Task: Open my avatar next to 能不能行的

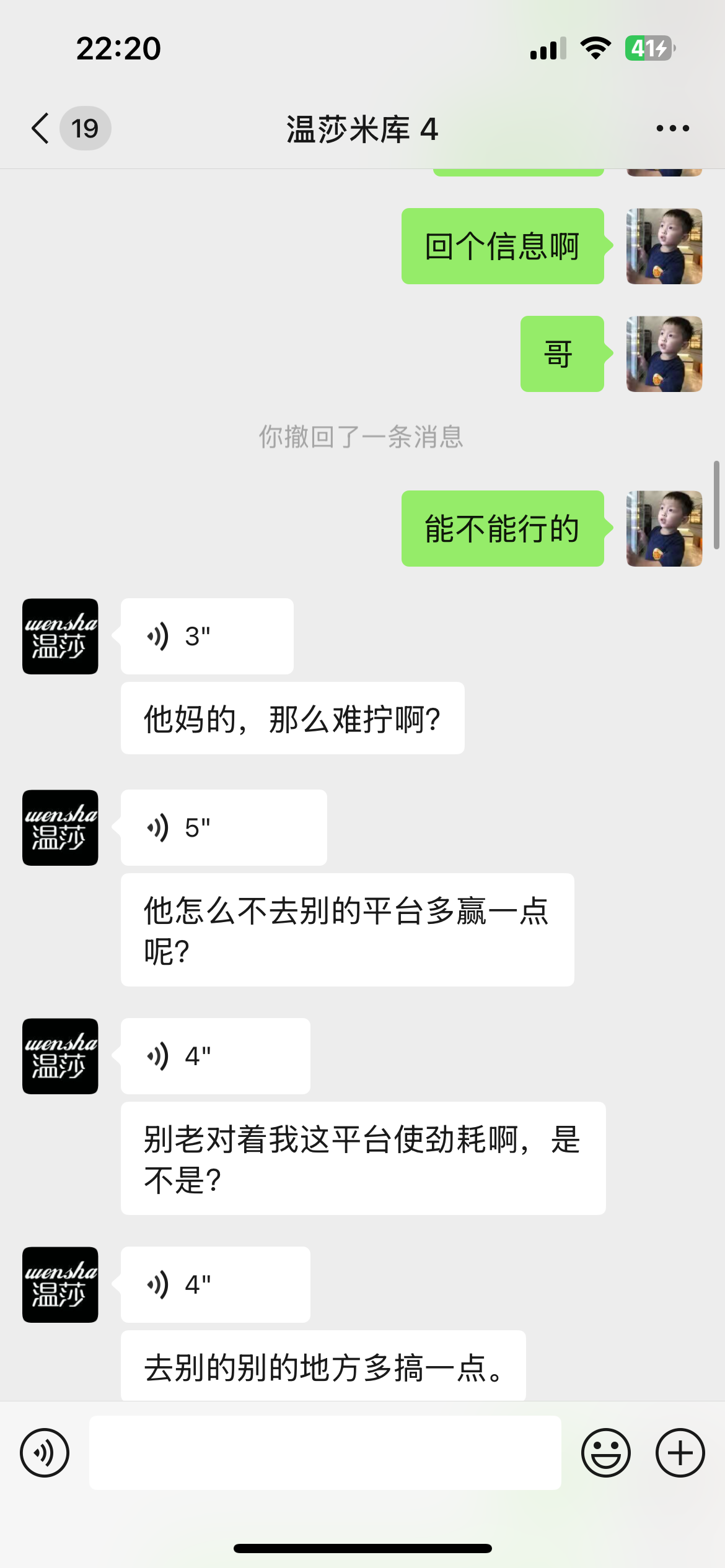Action: pos(664,529)
